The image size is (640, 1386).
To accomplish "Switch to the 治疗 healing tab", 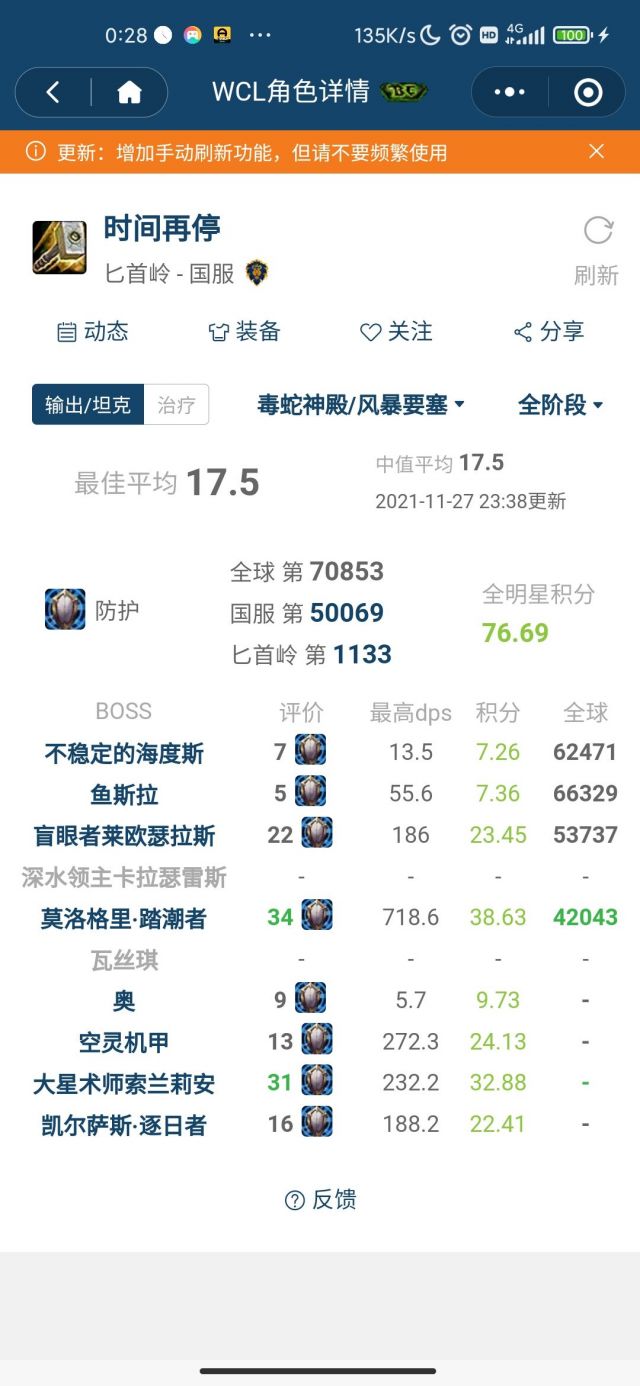I will pyautogui.click(x=176, y=405).
